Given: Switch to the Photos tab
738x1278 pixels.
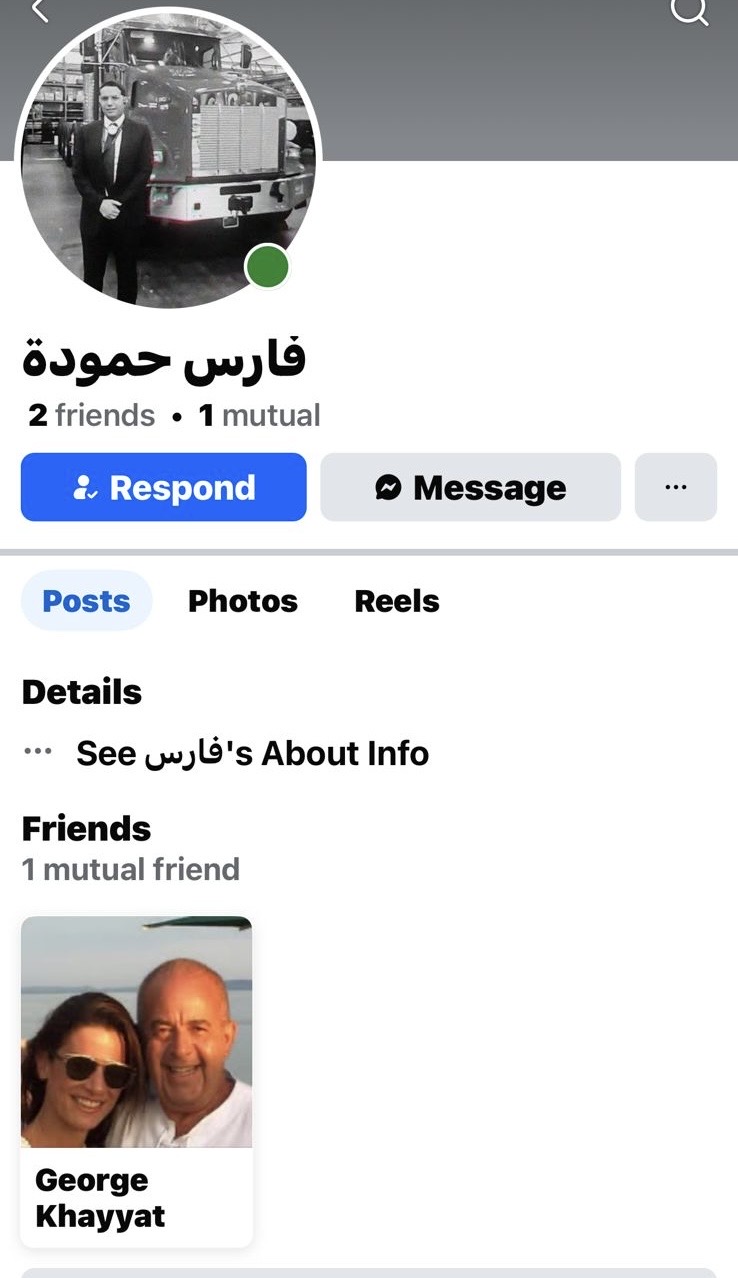Looking at the screenshot, I should click(x=243, y=601).
